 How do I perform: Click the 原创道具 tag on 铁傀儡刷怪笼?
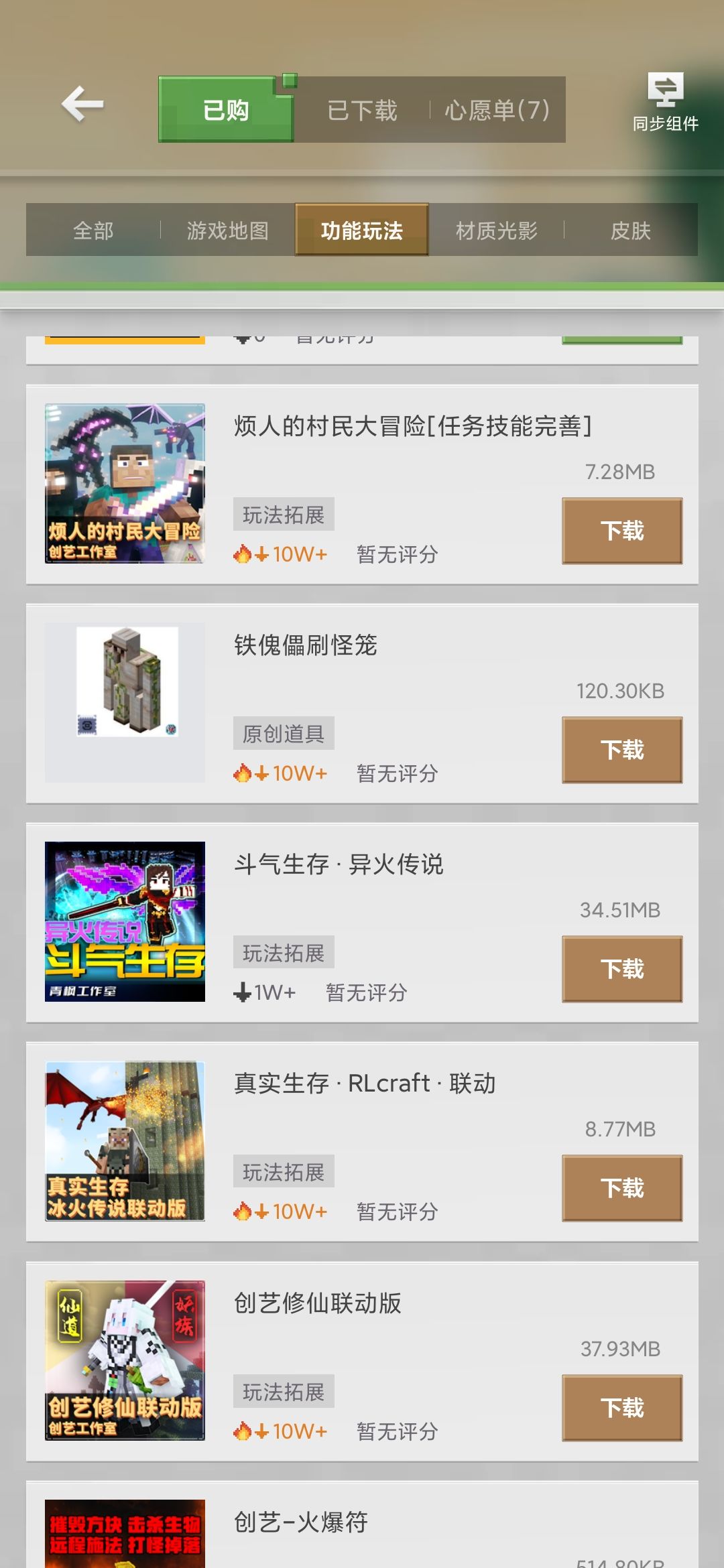pos(284,734)
